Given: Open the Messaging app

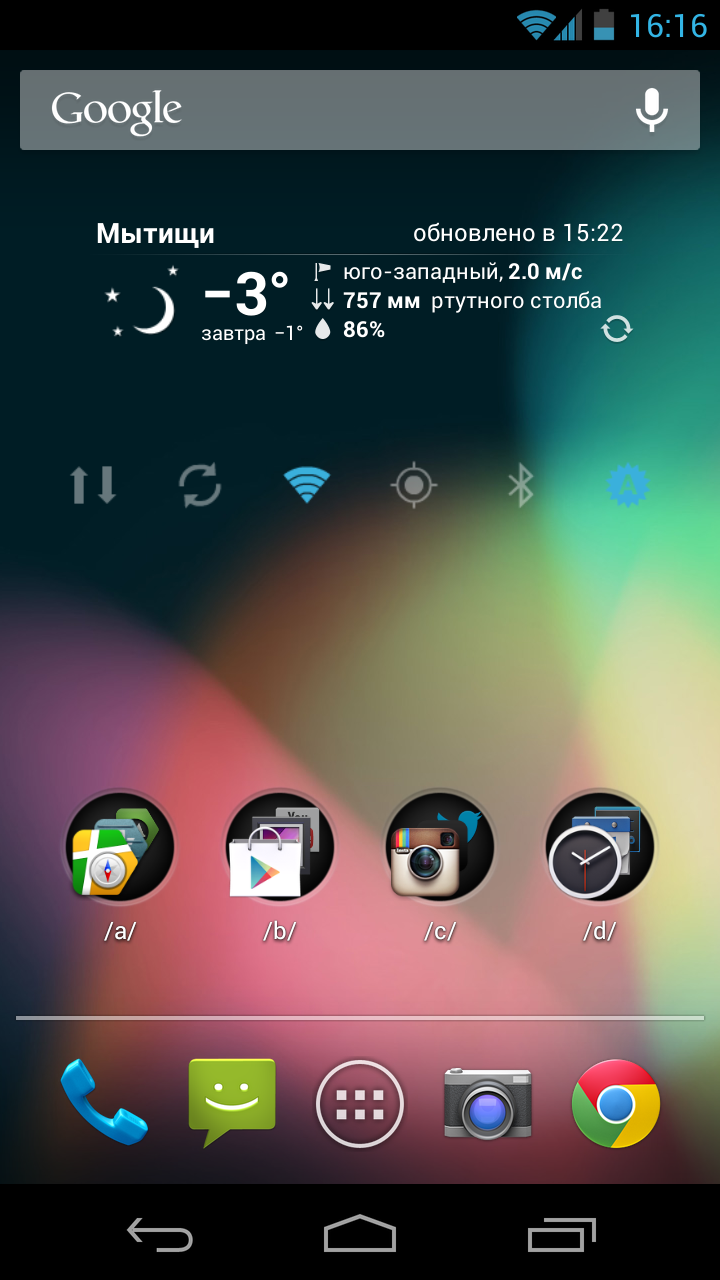Looking at the screenshot, I should click(232, 1103).
